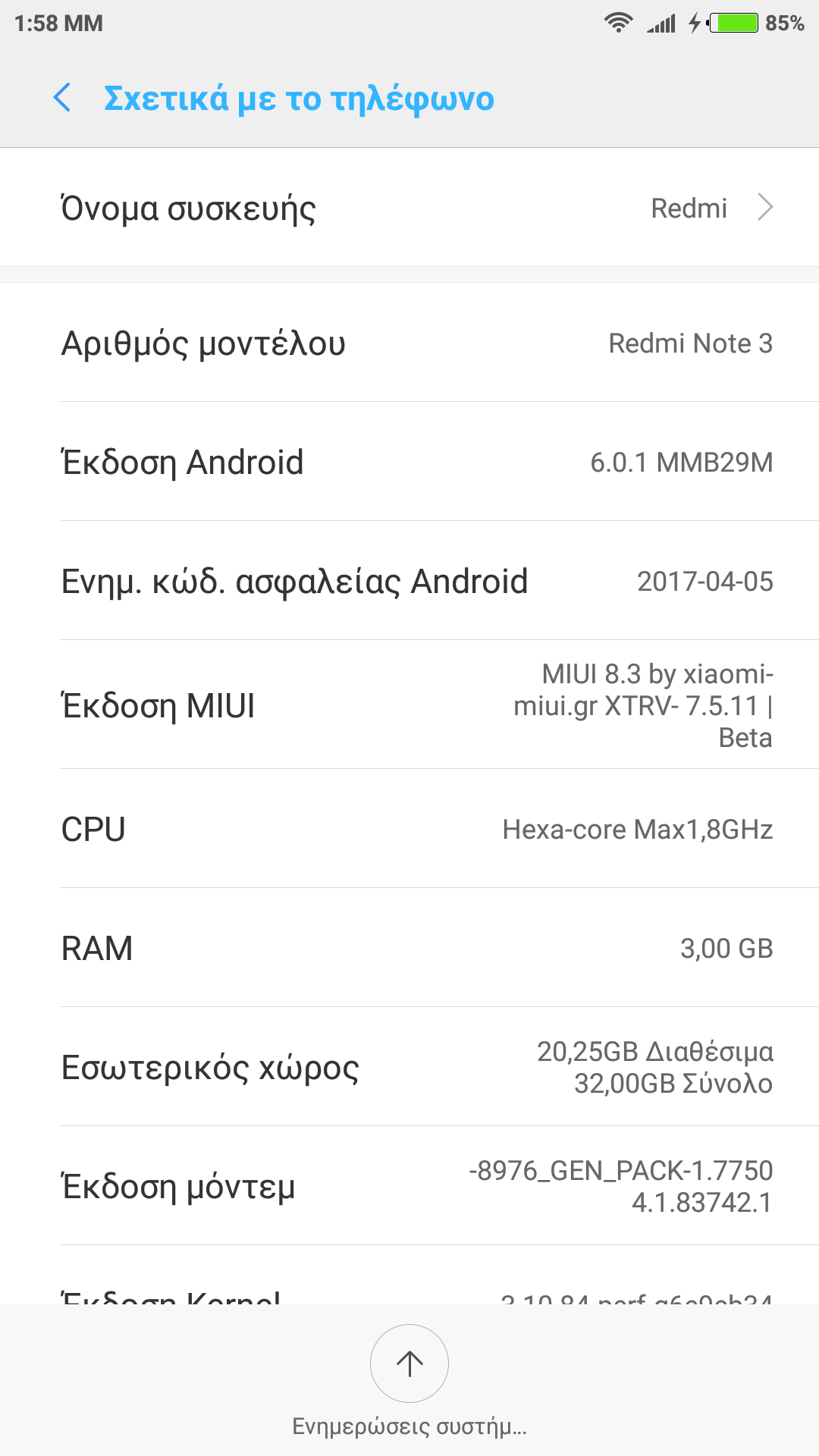This screenshot has height=1456, width=819.
Task: Tap the Έκδοση Android row
Action: [409, 462]
